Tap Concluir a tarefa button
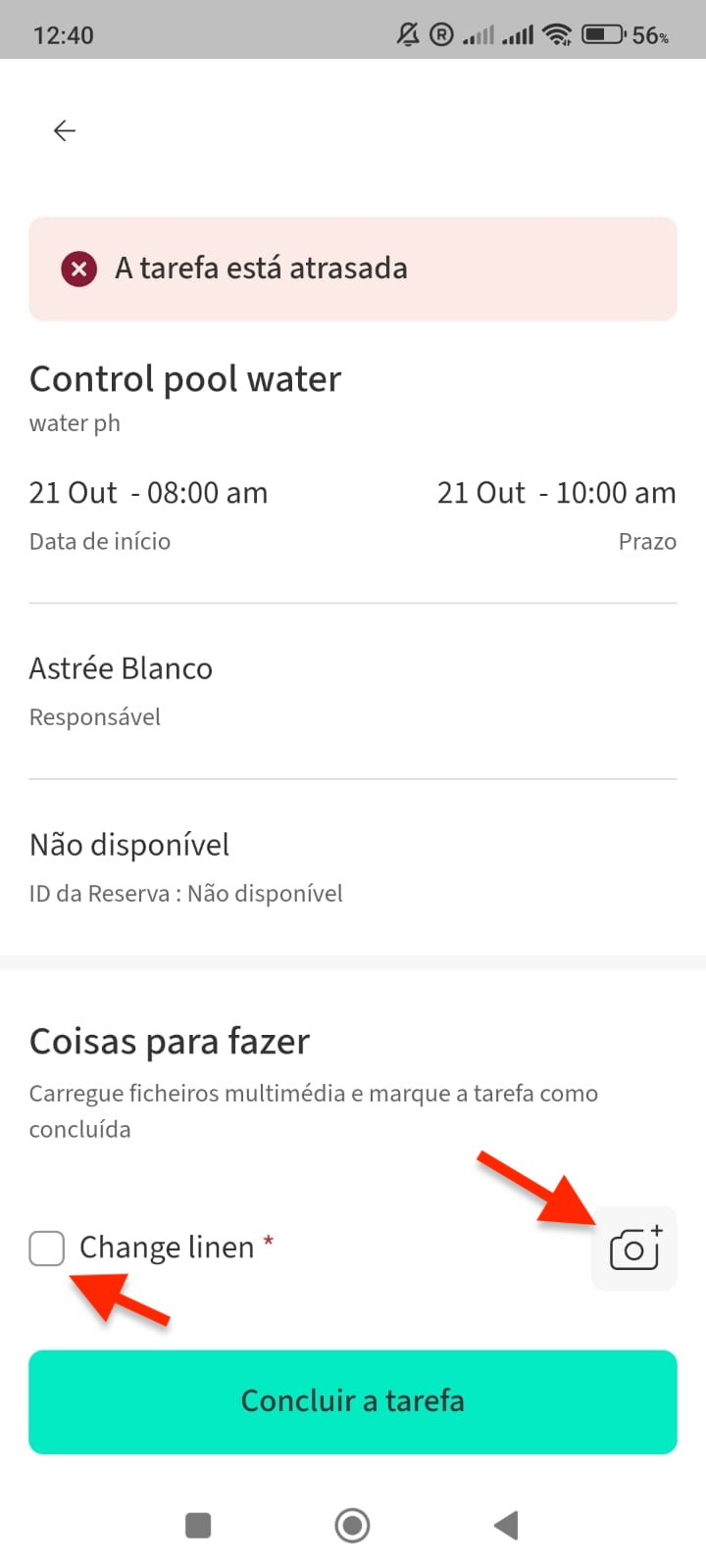Screen dimensions: 706x1568 352,1401
